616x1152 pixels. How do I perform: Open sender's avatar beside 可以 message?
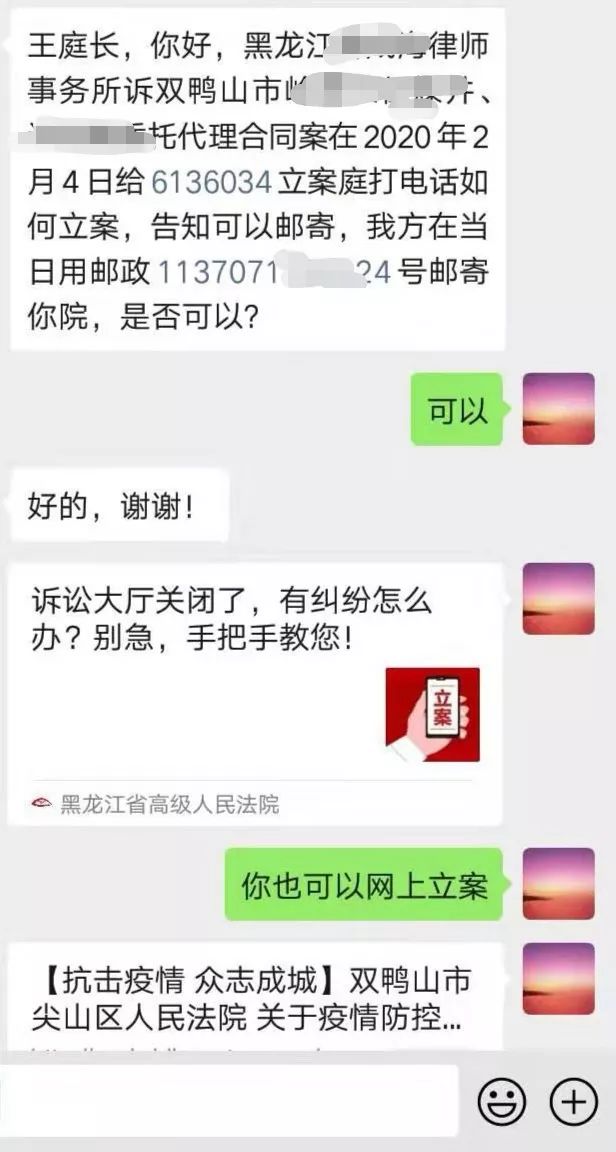[x=558, y=409]
